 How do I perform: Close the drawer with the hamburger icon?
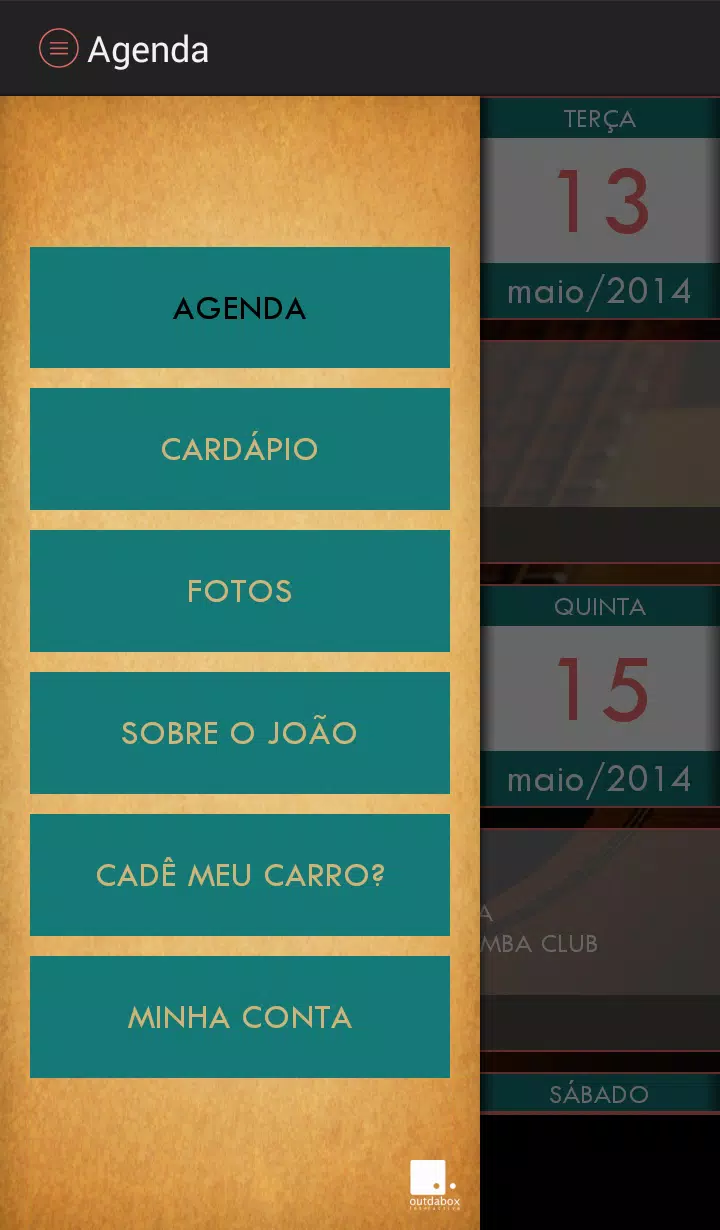click(x=58, y=48)
